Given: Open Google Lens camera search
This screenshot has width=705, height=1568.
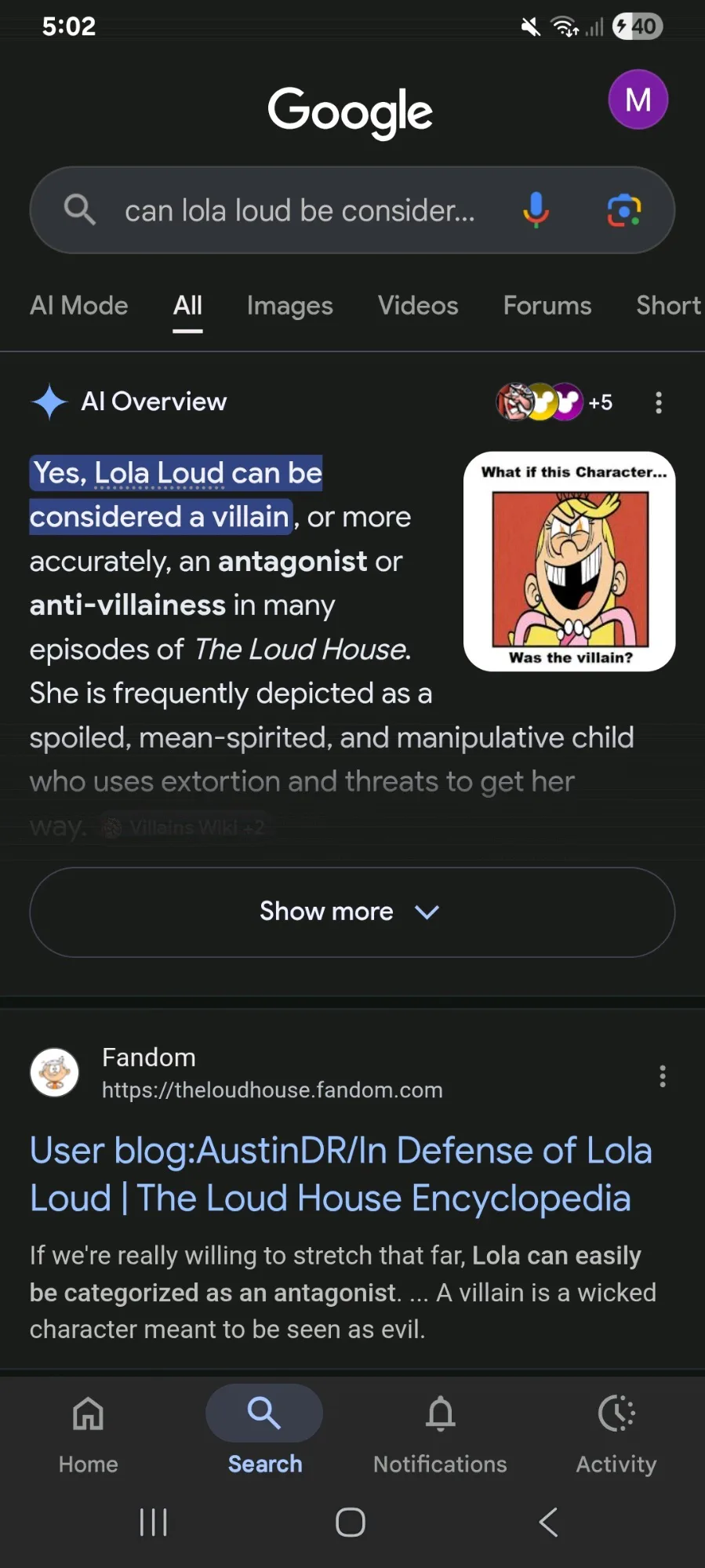Looking at the screenshot, I should click(624, 210).
